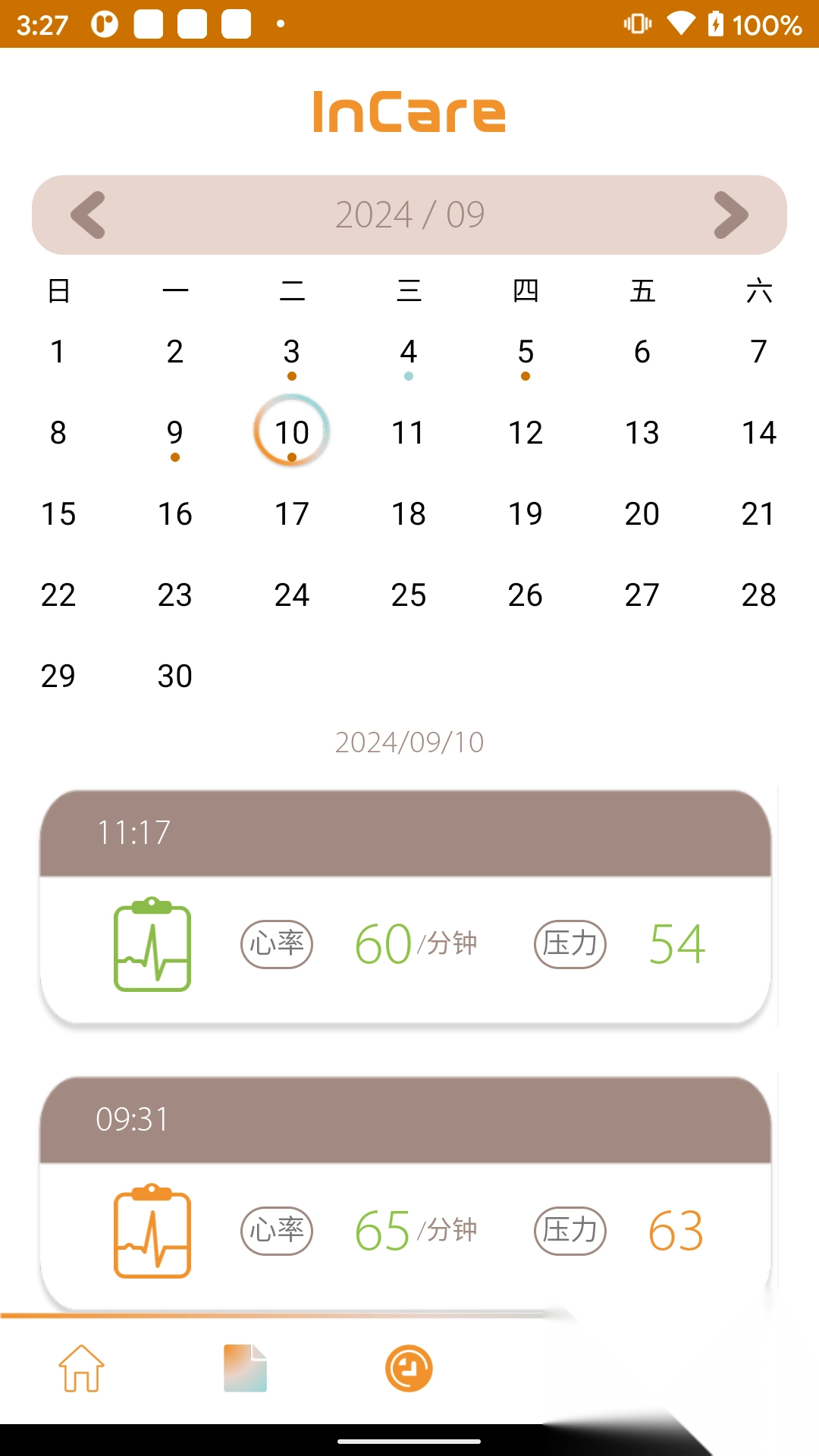819x1456 pixels.
Task: Choose day 9 in the calendar
Action: click(175, 434)
